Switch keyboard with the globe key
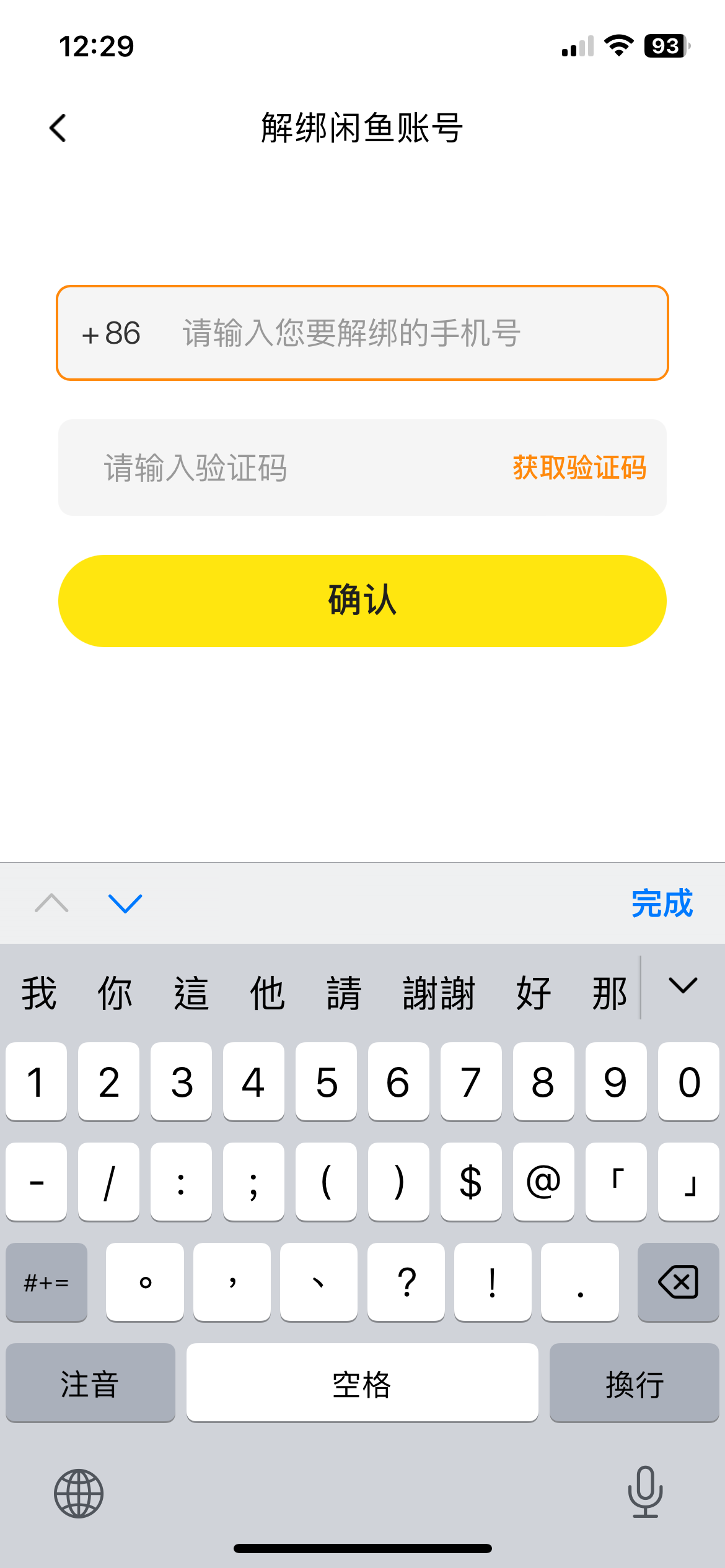Image resolution: width=725 pixels, height=1568 pixels. (79, 1493)
